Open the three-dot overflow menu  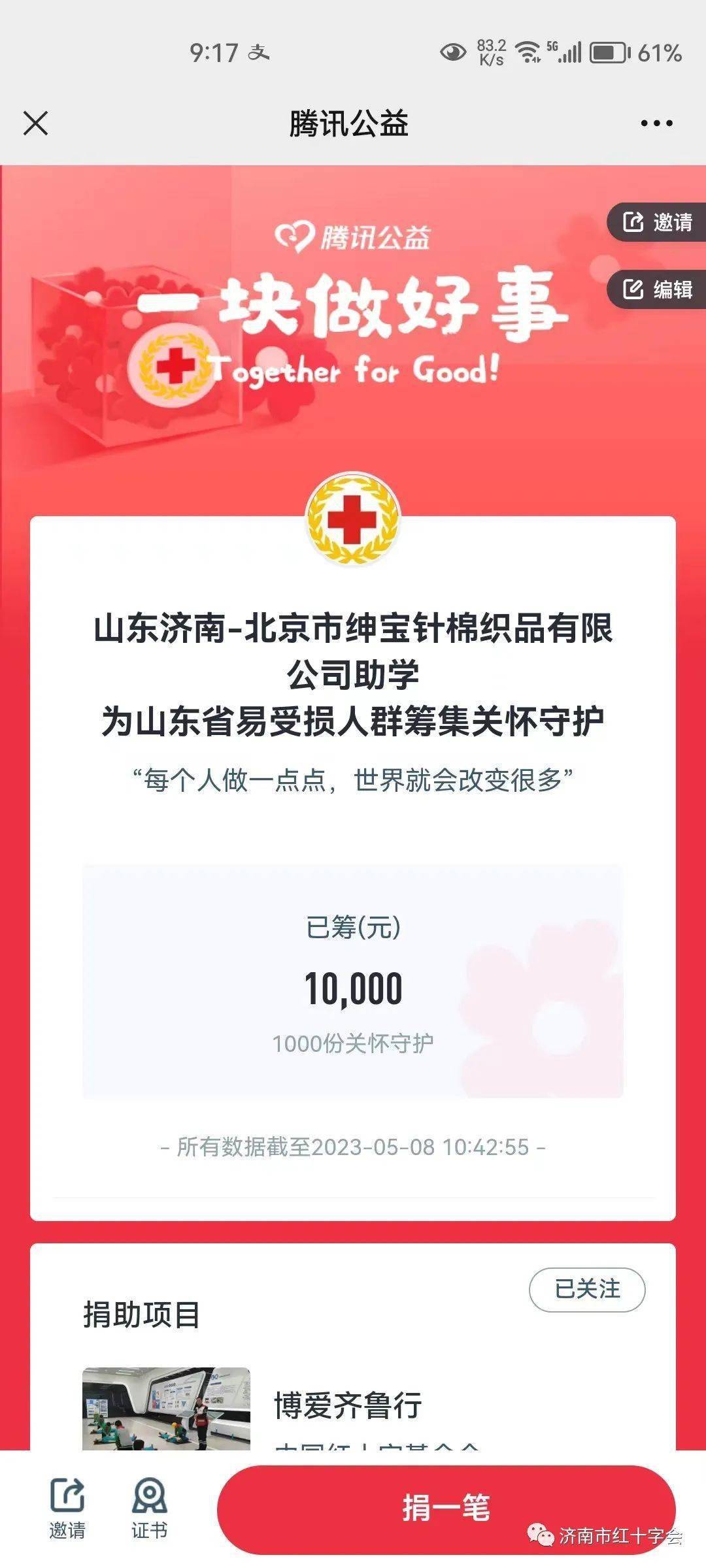pyautogui.click(x=656, y=123)
